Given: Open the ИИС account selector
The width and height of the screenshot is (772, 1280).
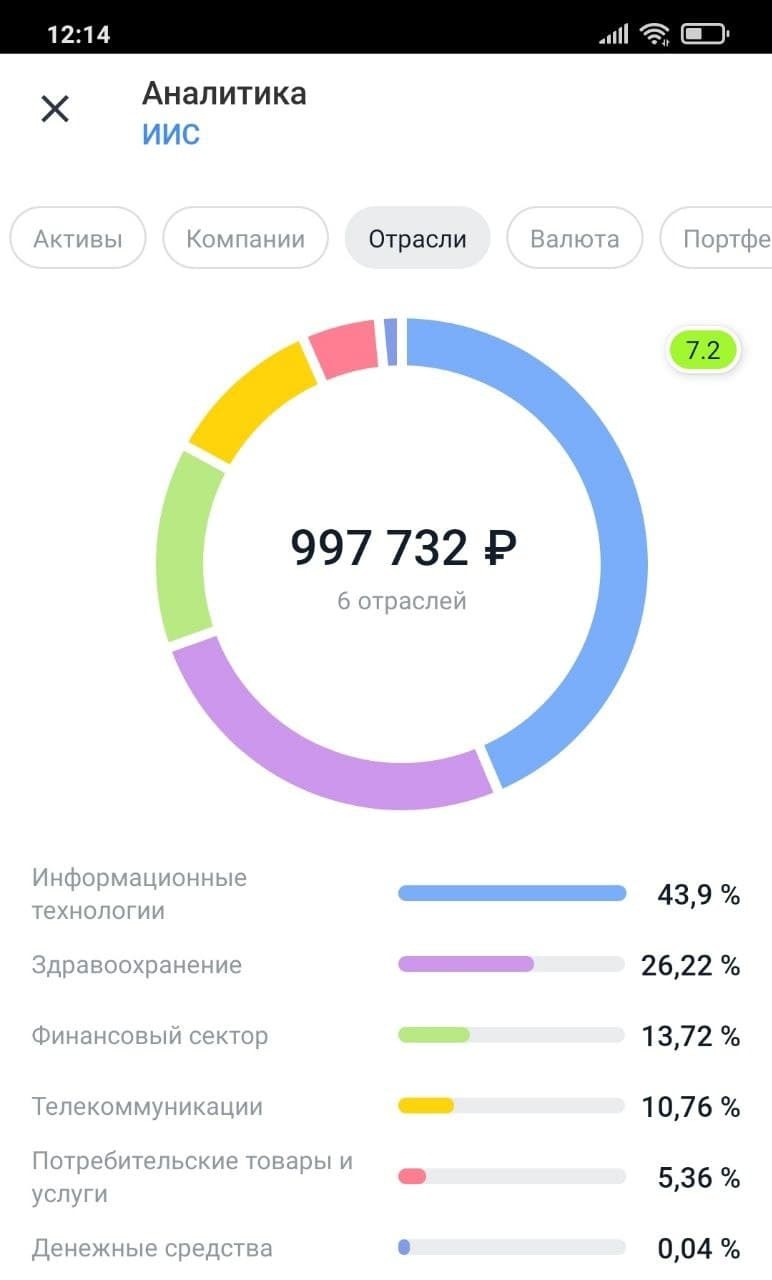Looking at the screenshot, I should pyautogui.click(x=171, y=134).
